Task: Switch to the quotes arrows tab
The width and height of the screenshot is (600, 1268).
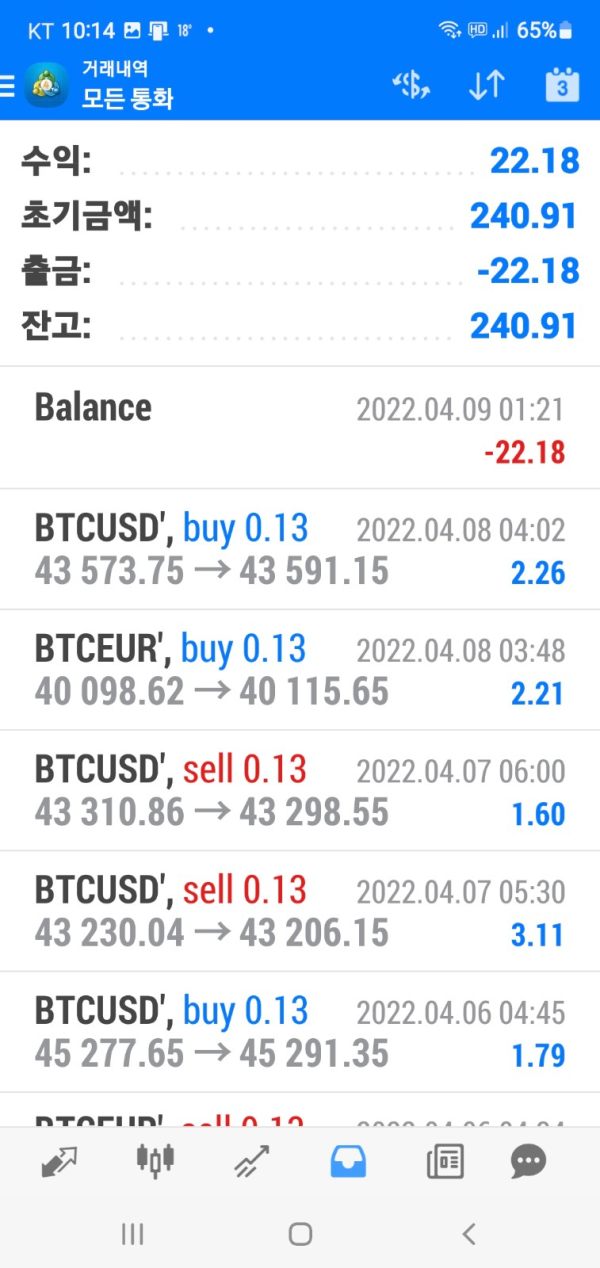Action: click(60, 1161)
